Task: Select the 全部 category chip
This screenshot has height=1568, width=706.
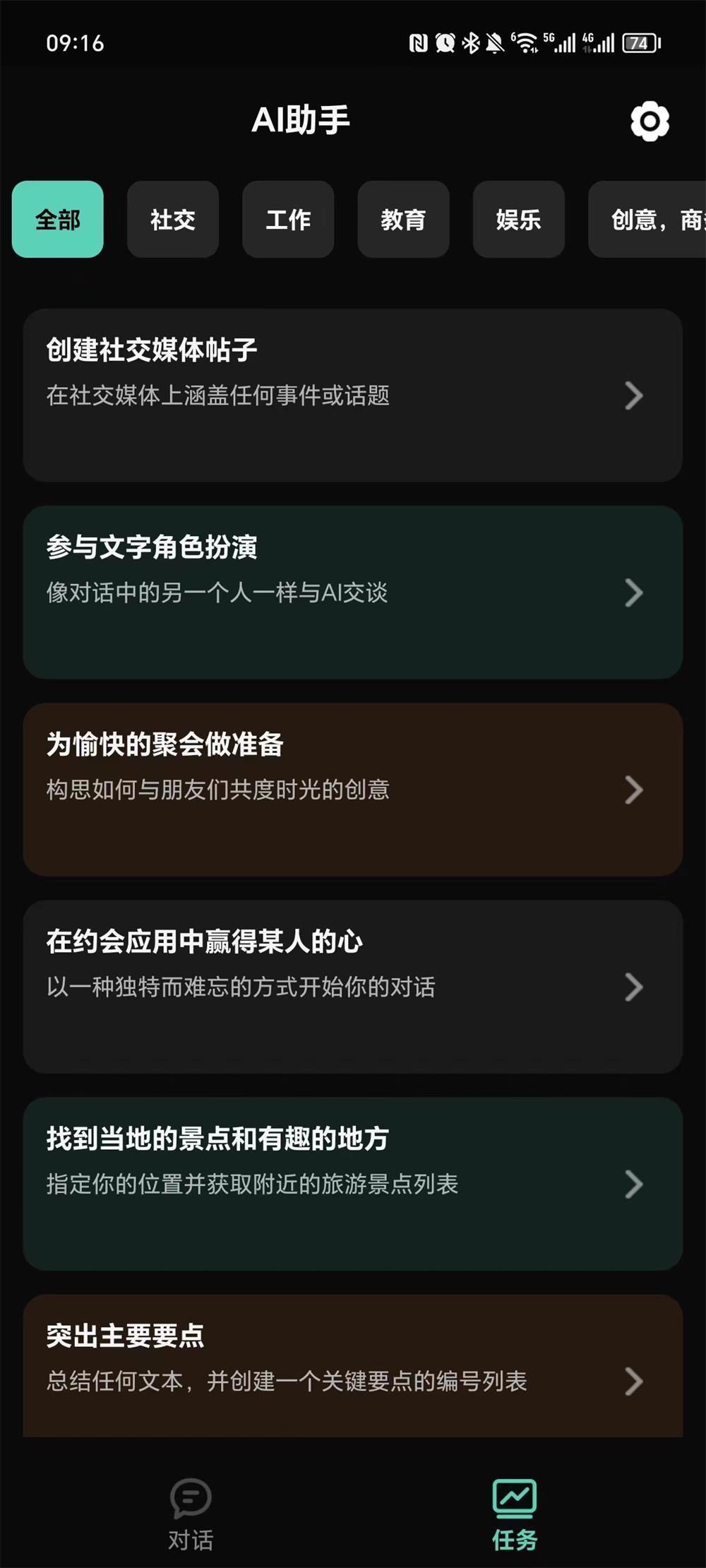Action: (58, 219)
